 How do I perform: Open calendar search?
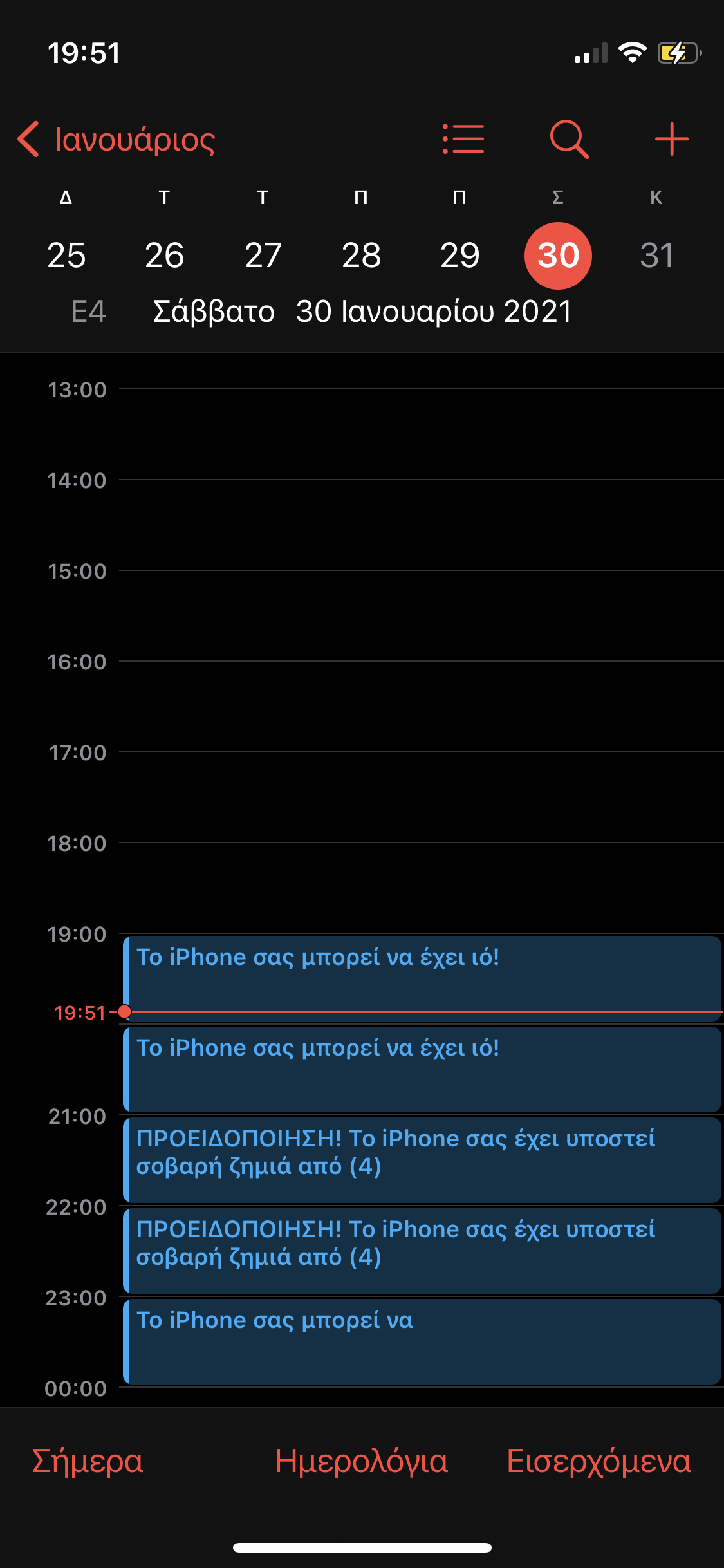click(x=569, y=139)
